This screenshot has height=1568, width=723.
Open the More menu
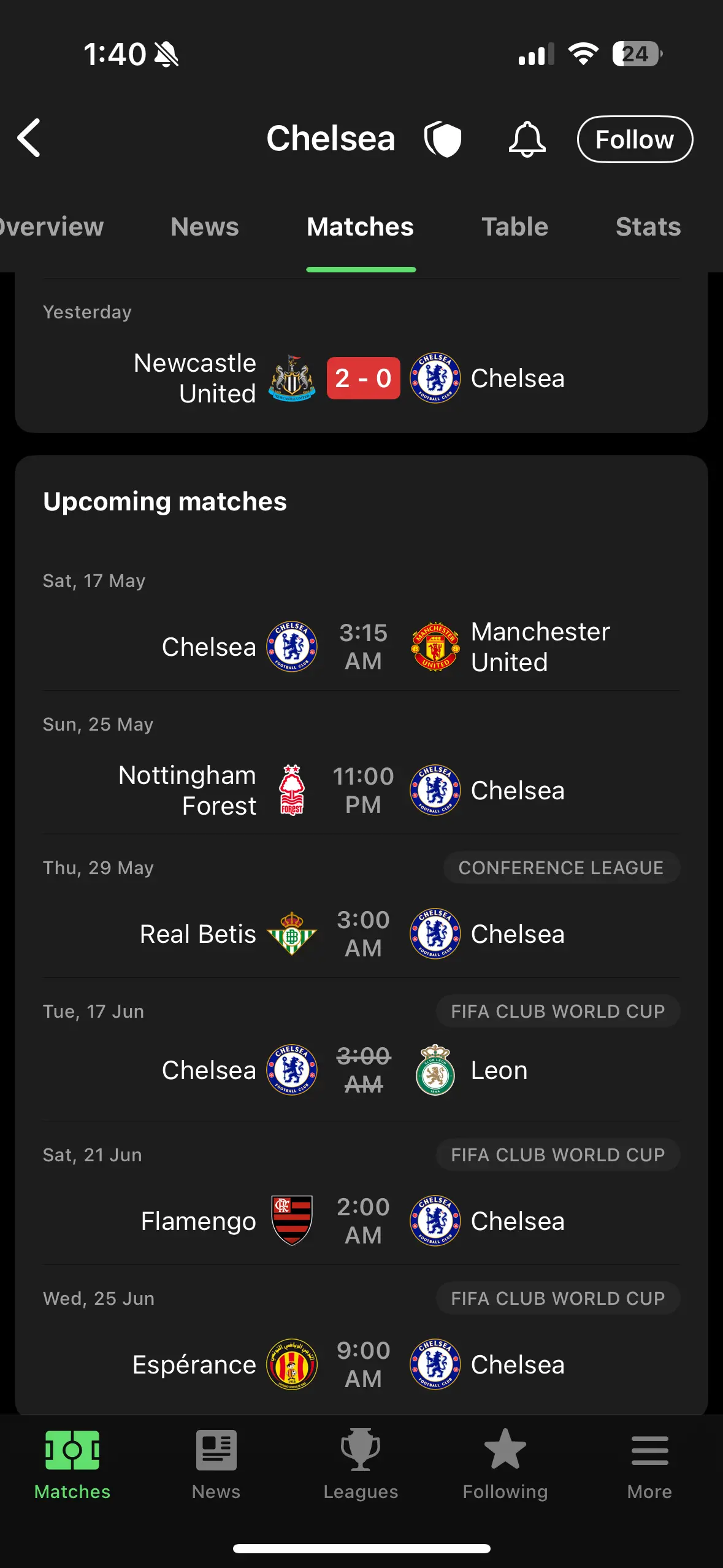[649, 1465]
